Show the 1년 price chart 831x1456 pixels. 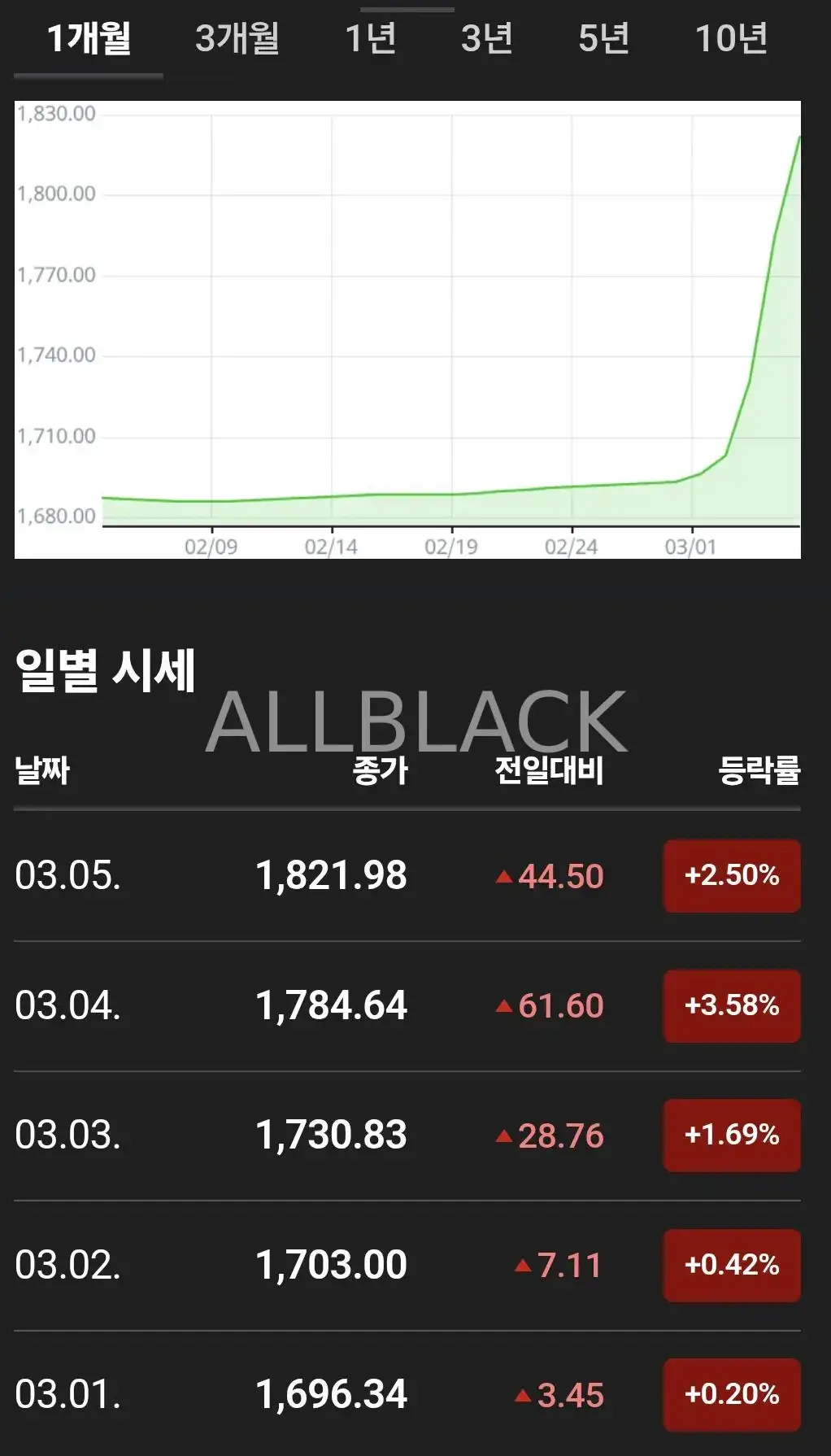(x=370, y=38)
